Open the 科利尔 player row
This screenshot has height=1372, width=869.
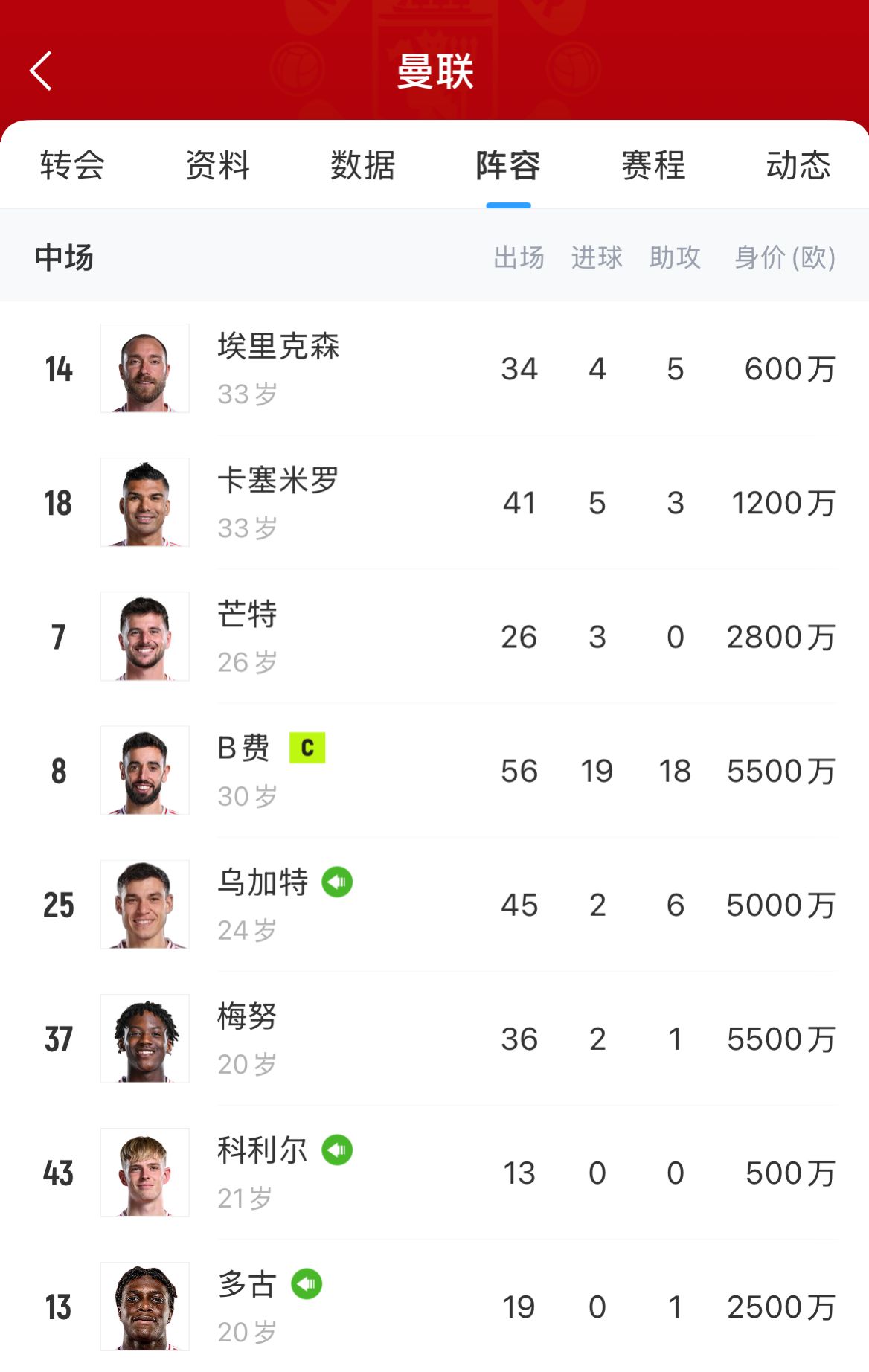click(x=263, y=1172)
